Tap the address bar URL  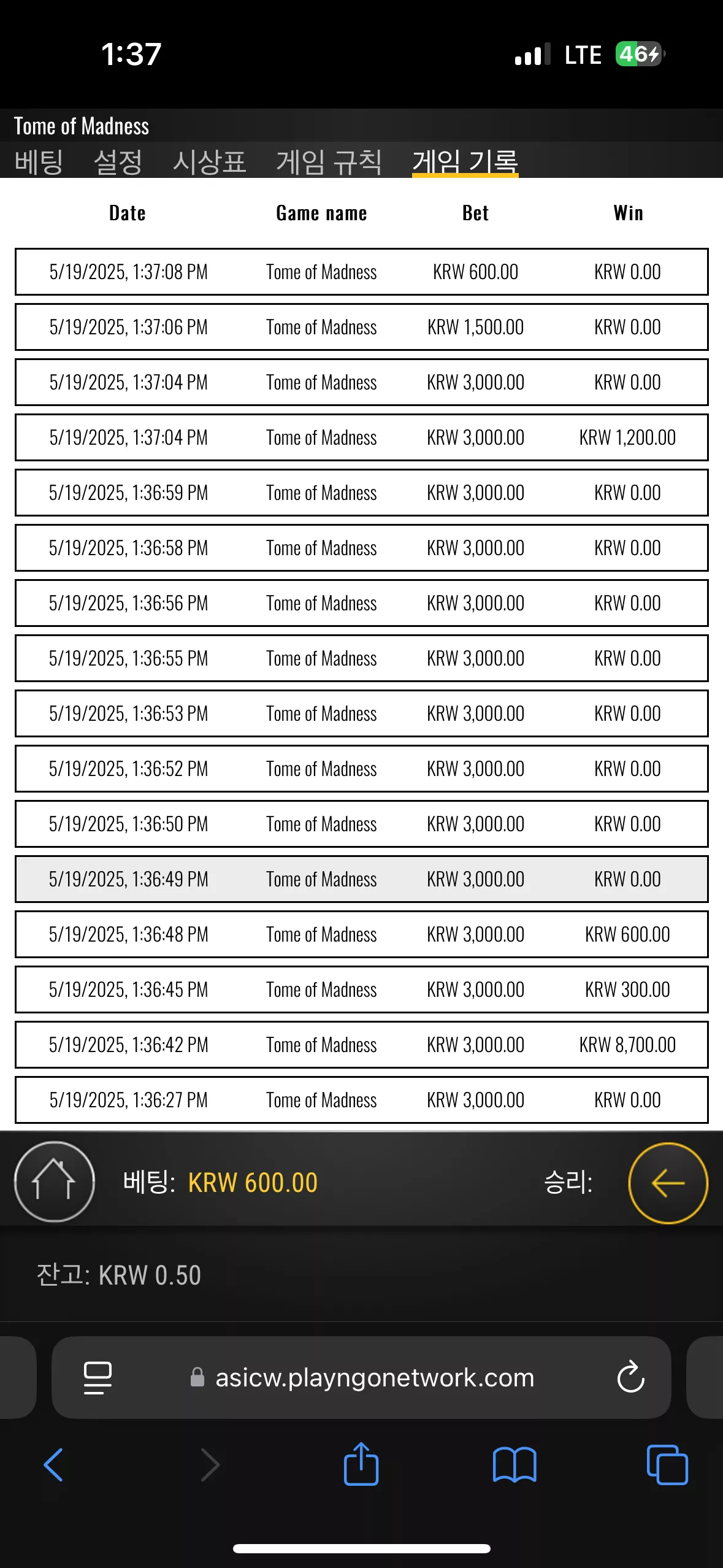375,1378
